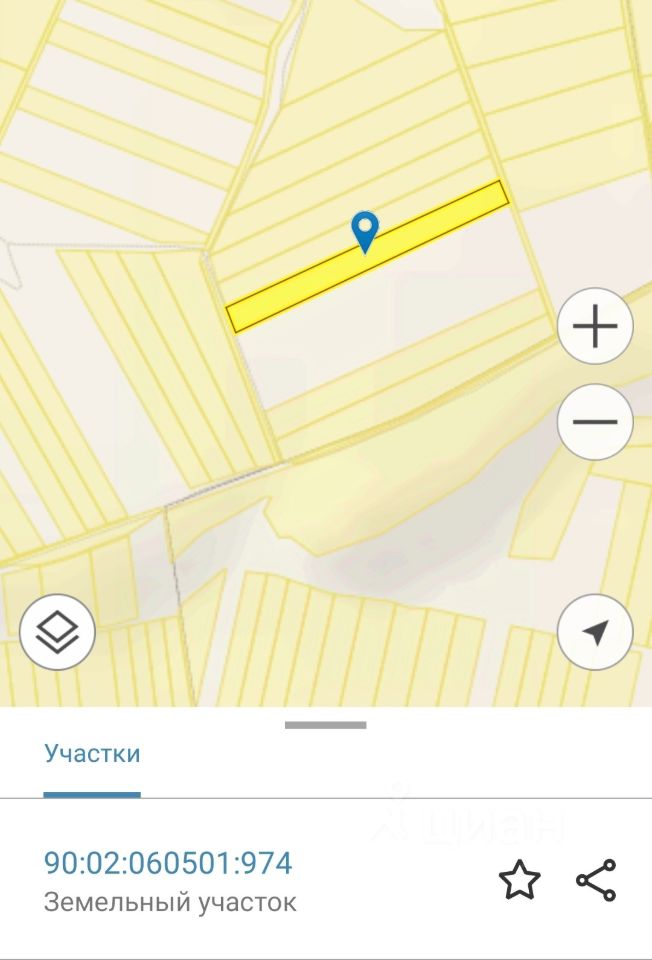Screen dimensions: 652x960
Task: Add the land parcel to favorites
Action: pyautogui.click(x=519, y=880)
